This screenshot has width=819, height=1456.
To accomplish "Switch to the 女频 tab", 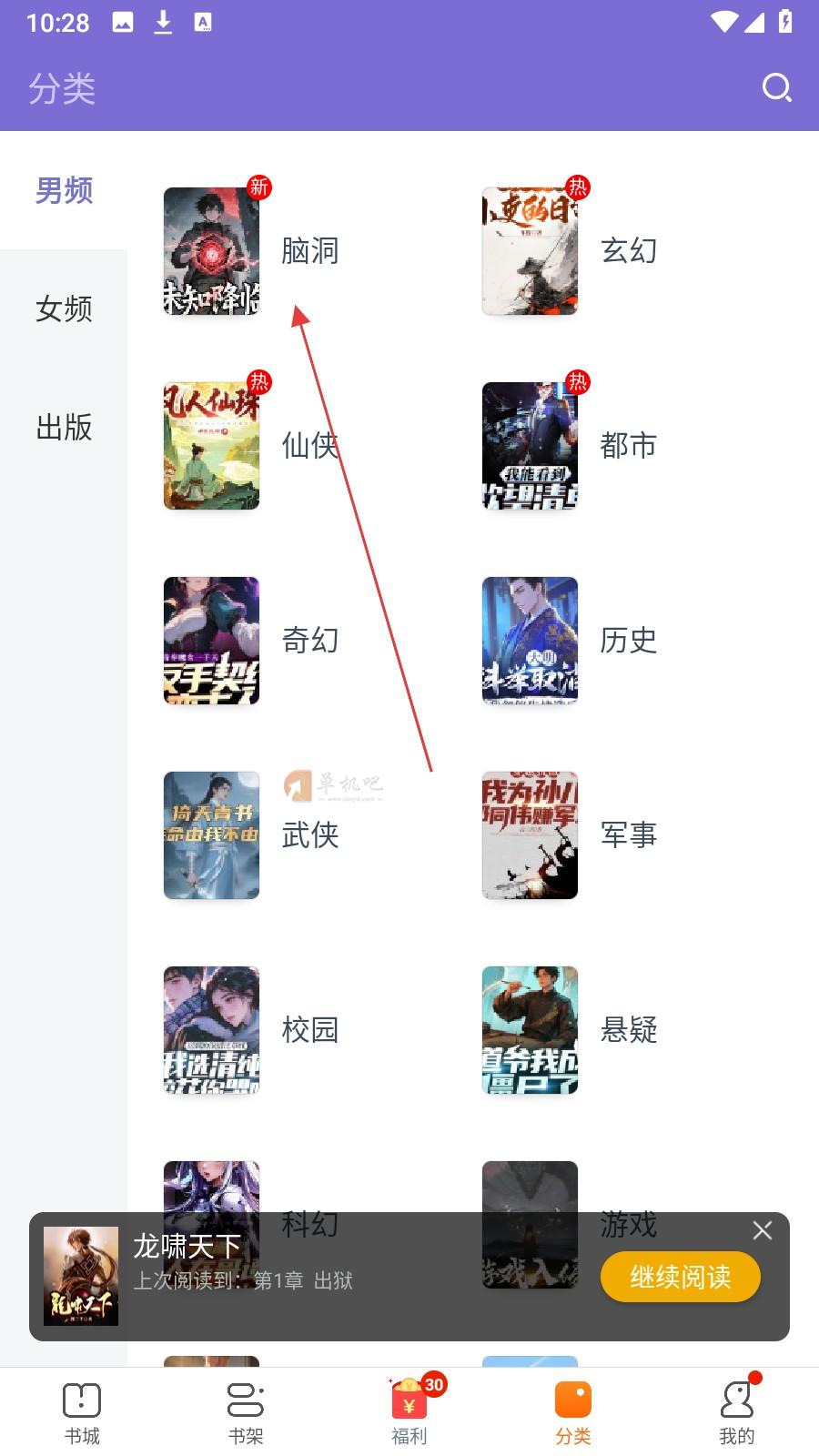I will pos(63,309).
